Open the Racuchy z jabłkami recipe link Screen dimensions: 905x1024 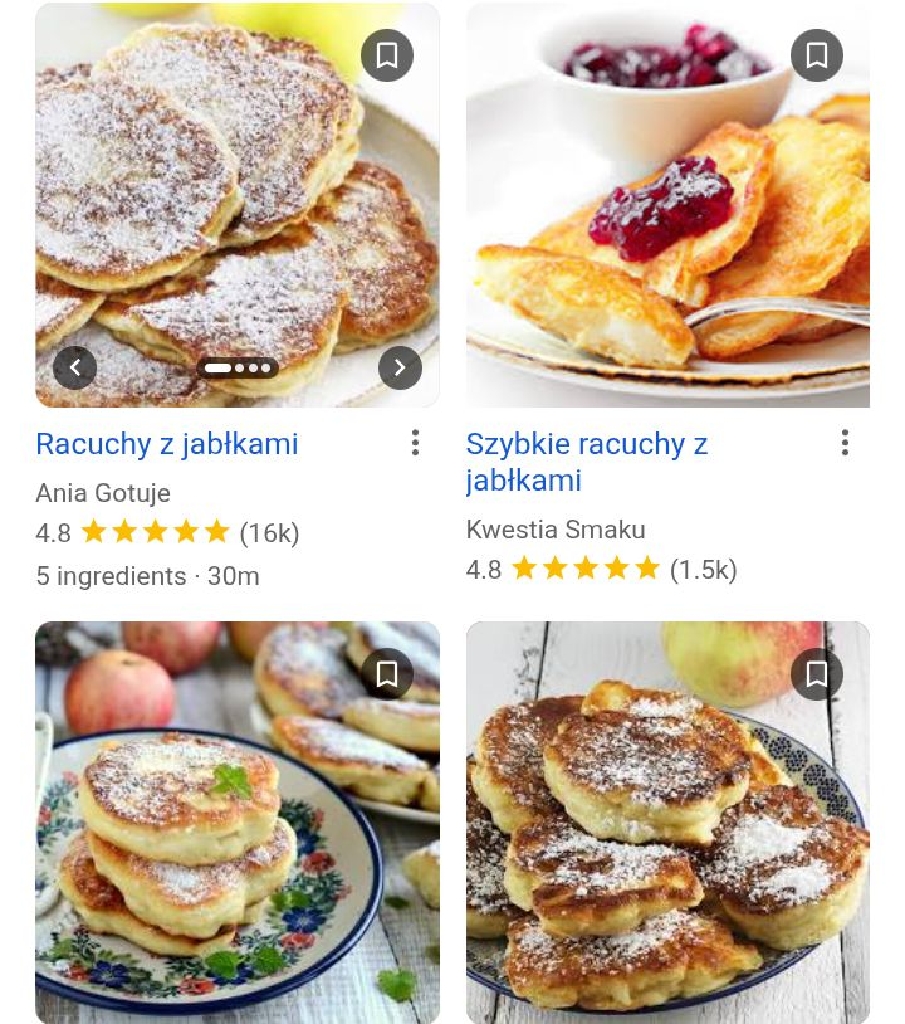click(x=167, y=444)
